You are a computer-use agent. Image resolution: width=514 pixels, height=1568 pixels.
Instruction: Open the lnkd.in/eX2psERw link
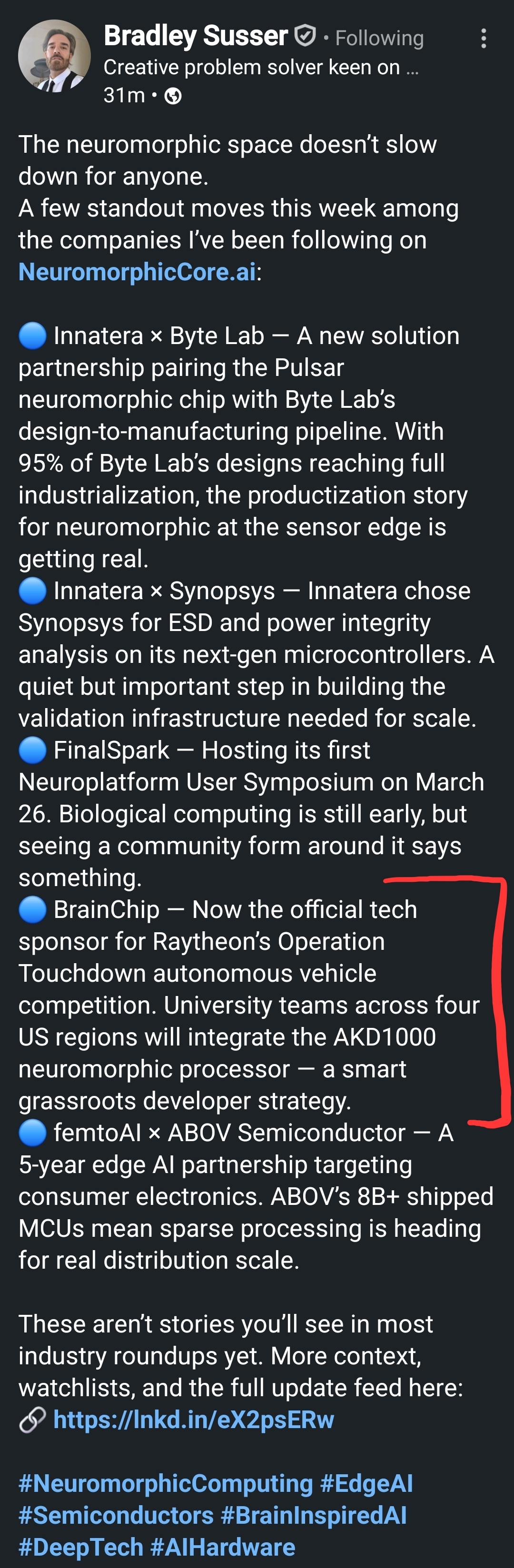(x=194, y=1420)
